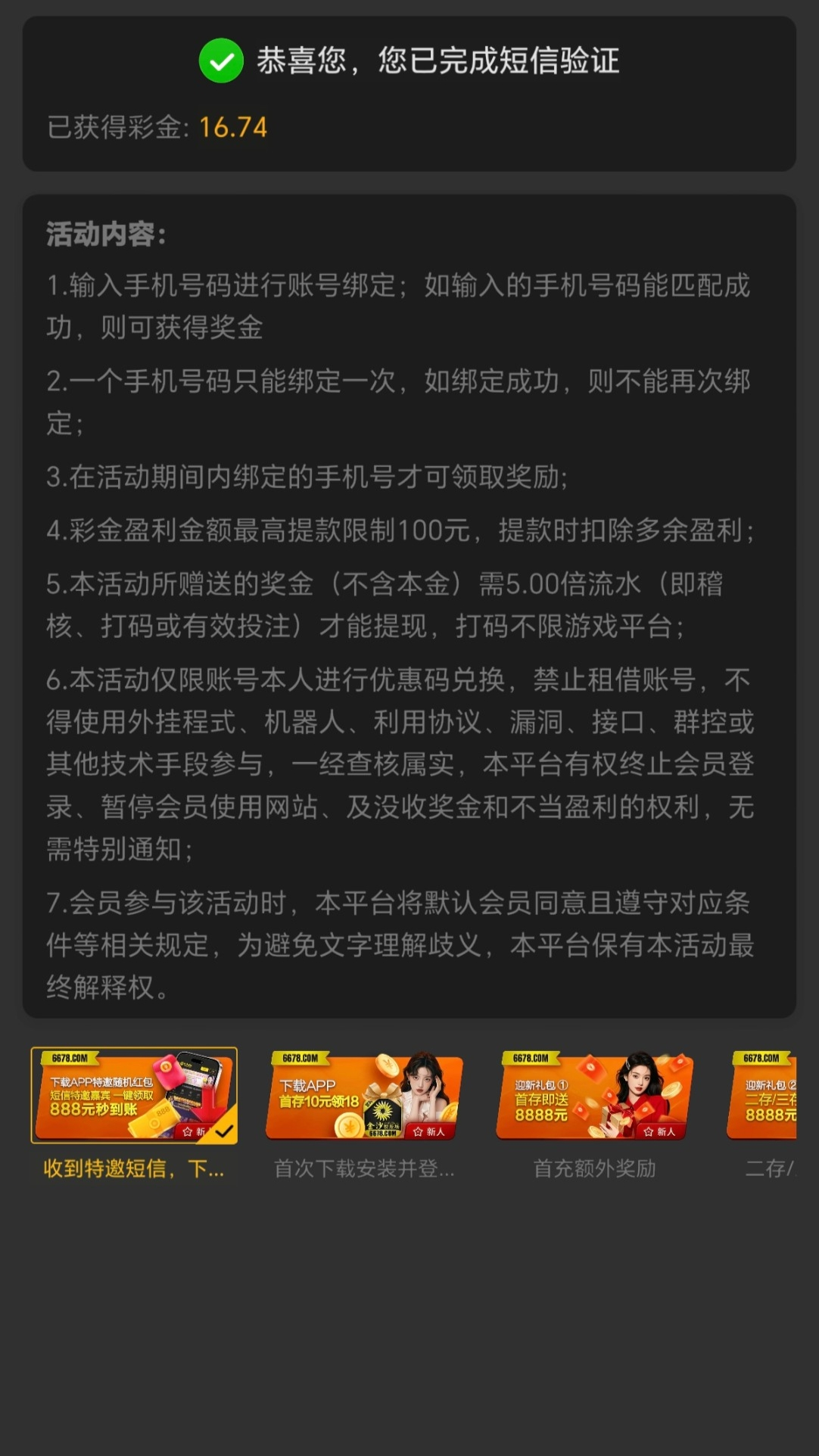
Task: Open the 二存/三存 8888元 promotion card
Action: pyautogui.click(x=765, y=1095)
